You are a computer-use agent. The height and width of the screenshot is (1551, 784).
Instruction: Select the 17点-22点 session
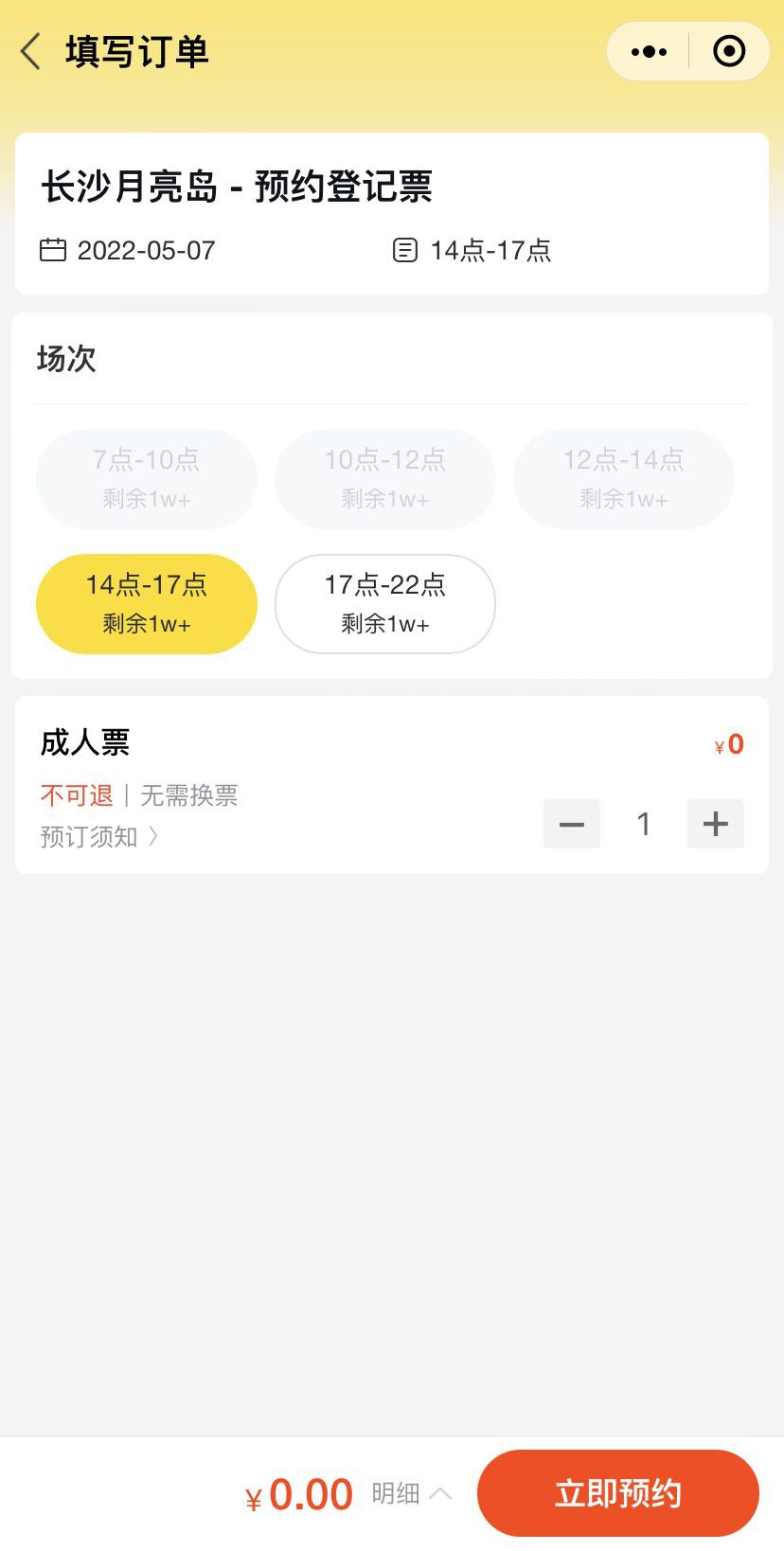(x=384, y=603)
